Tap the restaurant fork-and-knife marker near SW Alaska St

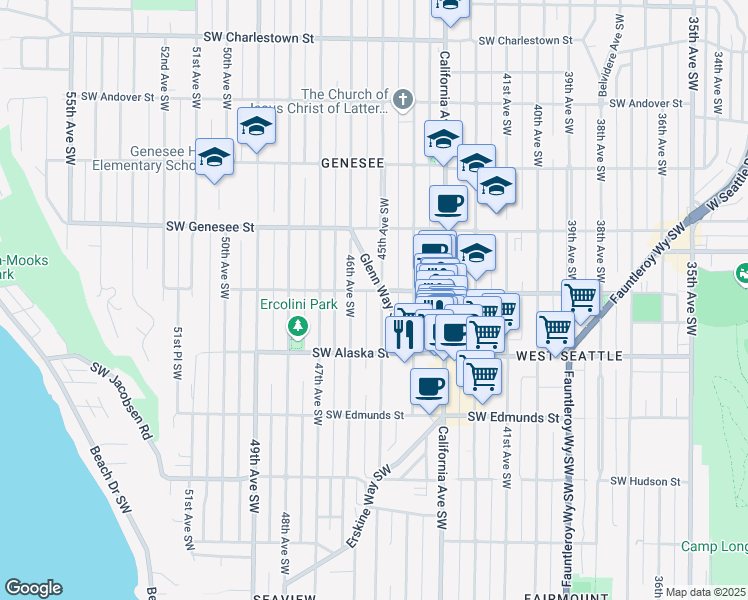point(403,333)
